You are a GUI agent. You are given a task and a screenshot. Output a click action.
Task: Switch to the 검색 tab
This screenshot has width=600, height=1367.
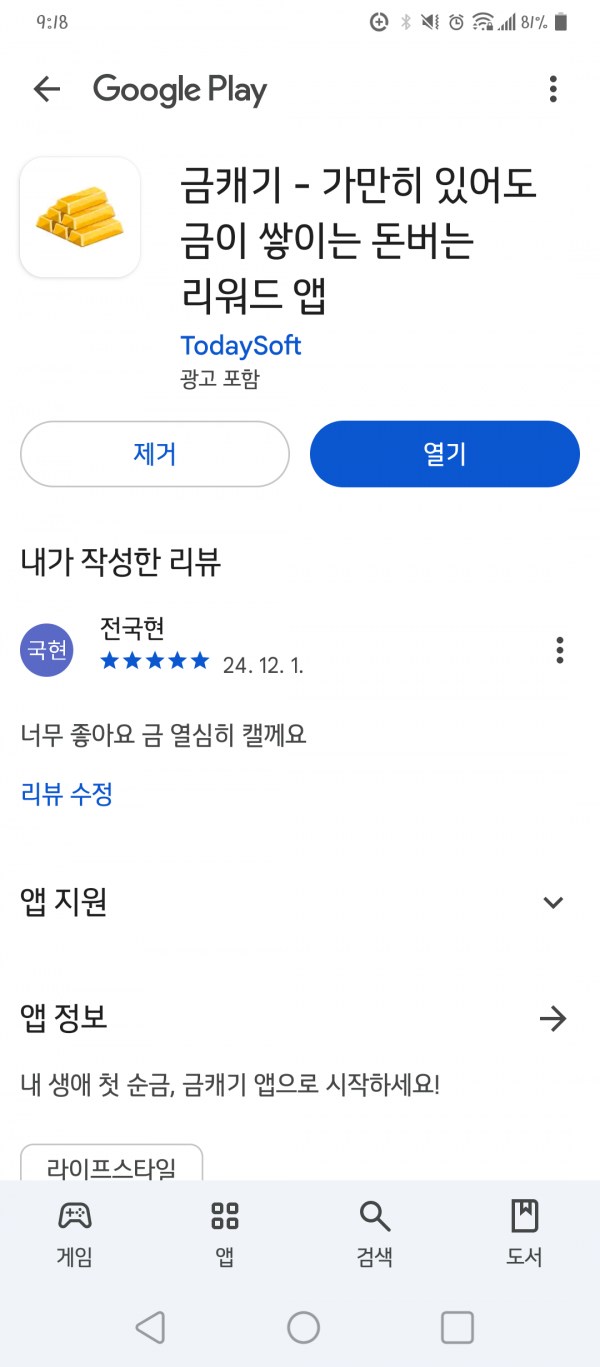tap(374, 1234)
